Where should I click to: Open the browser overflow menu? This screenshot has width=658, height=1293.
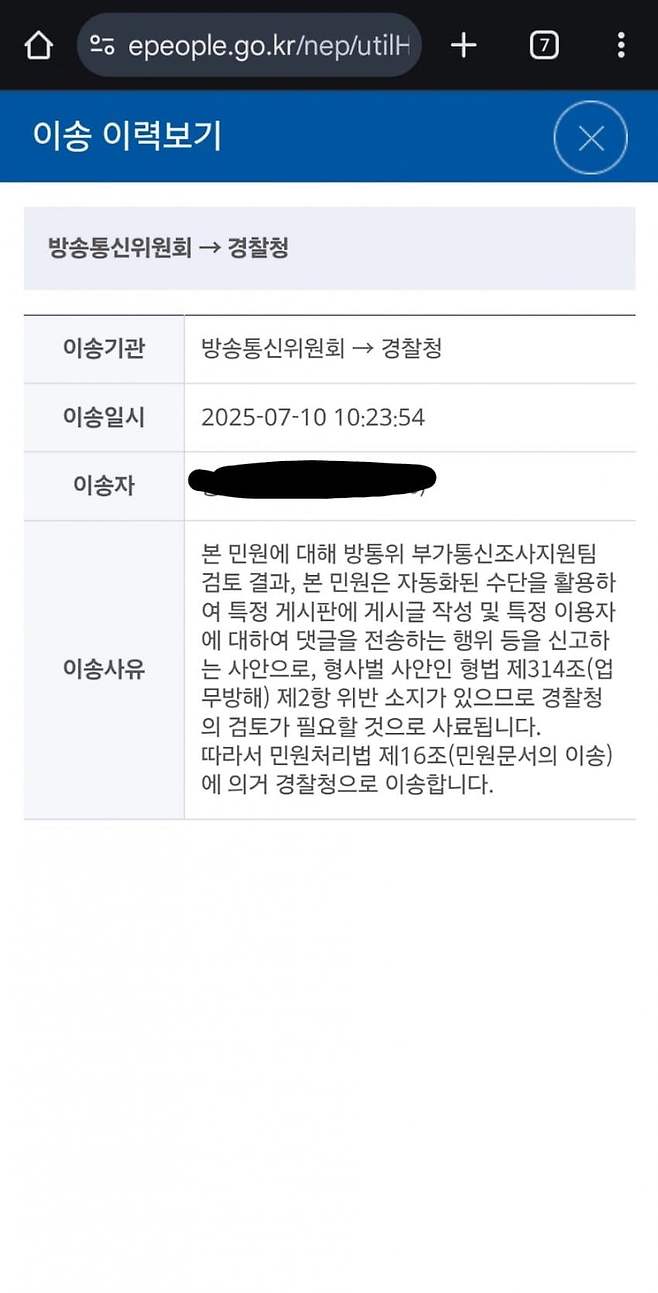(621, 45)
